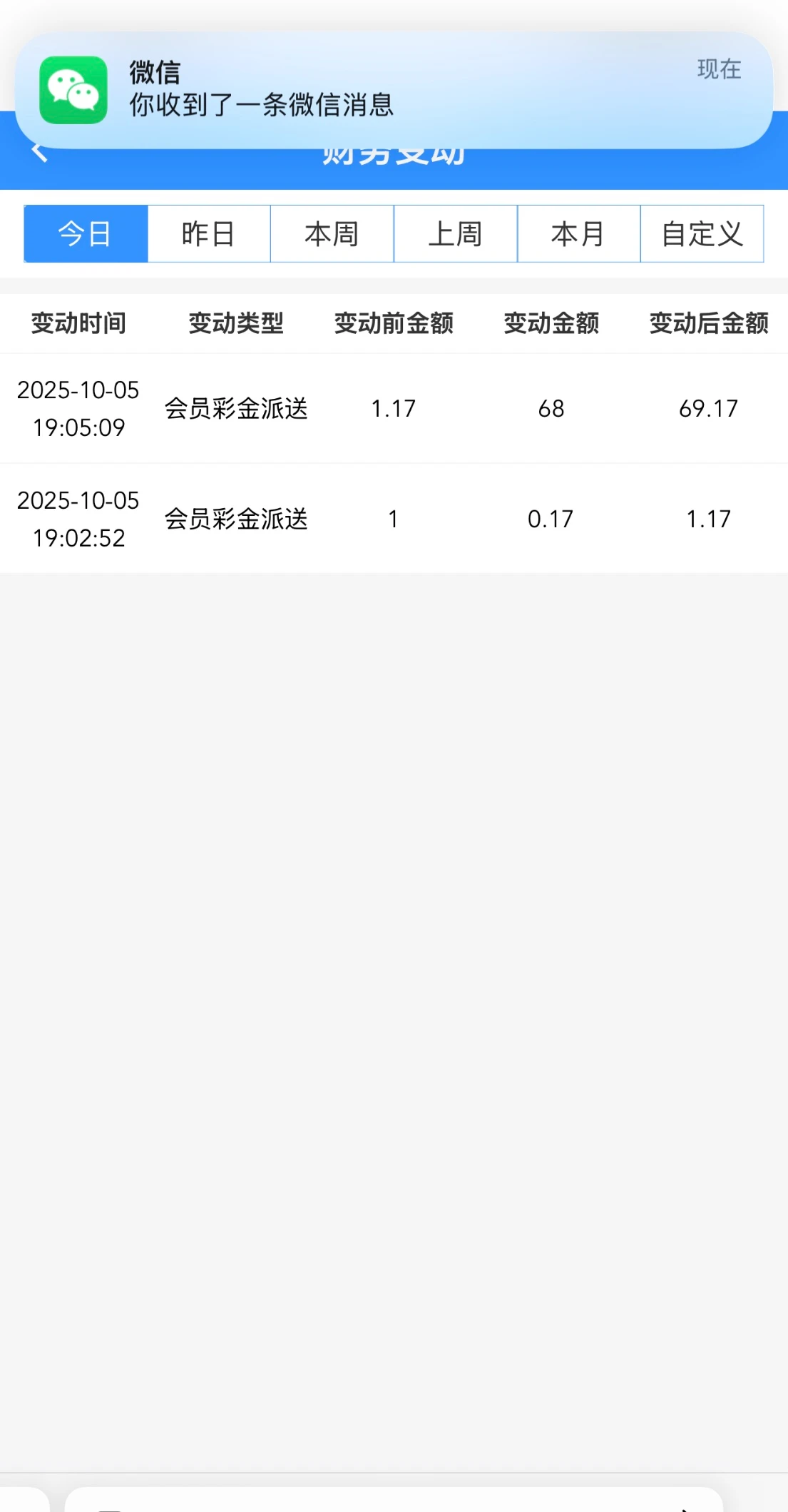
Task: Open the 自定义 custom date range picker
Action: point(703,234)
